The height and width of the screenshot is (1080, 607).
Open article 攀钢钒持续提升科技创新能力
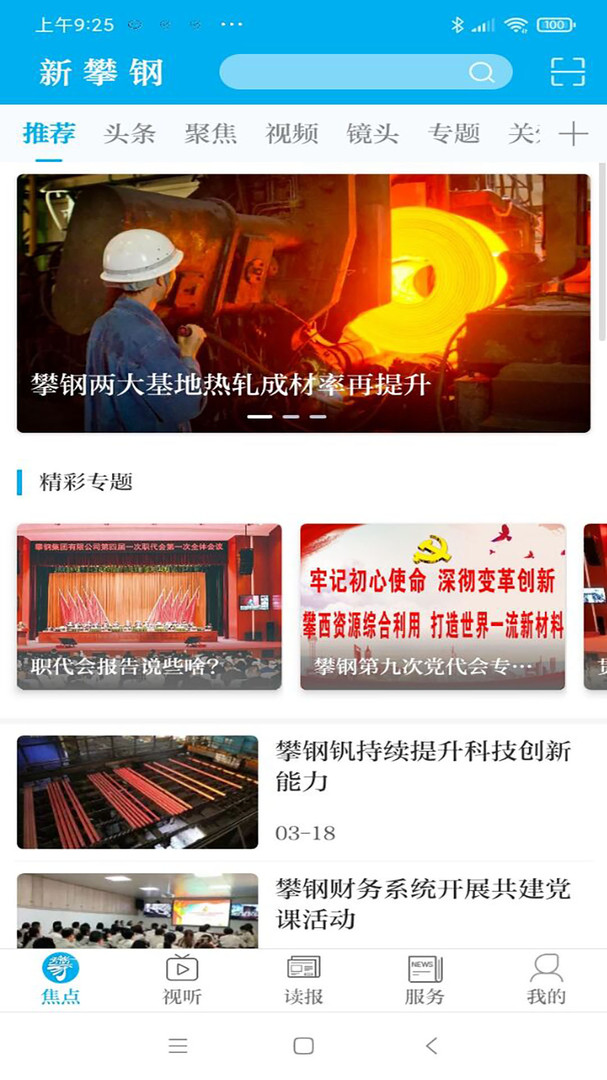tap(423, 766)
